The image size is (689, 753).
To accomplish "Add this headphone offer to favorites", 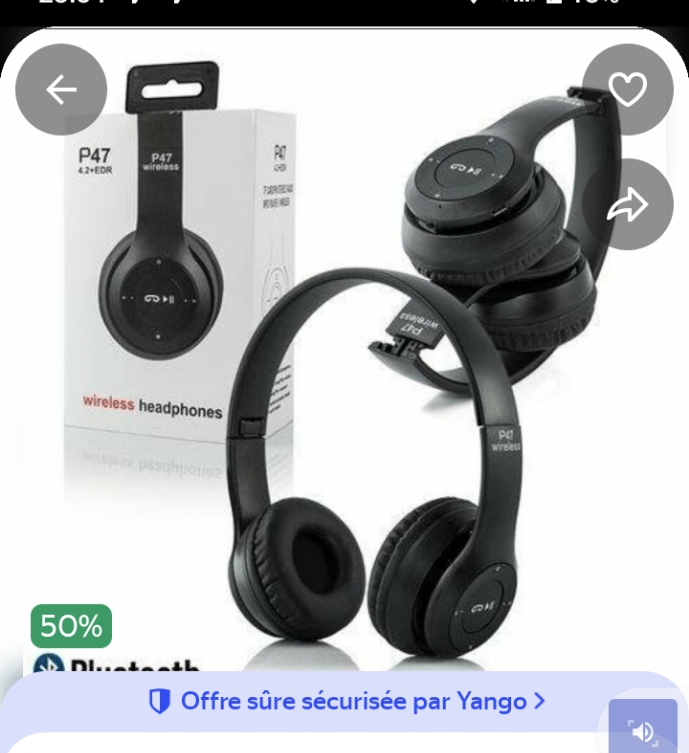I will tap(627, 90).
